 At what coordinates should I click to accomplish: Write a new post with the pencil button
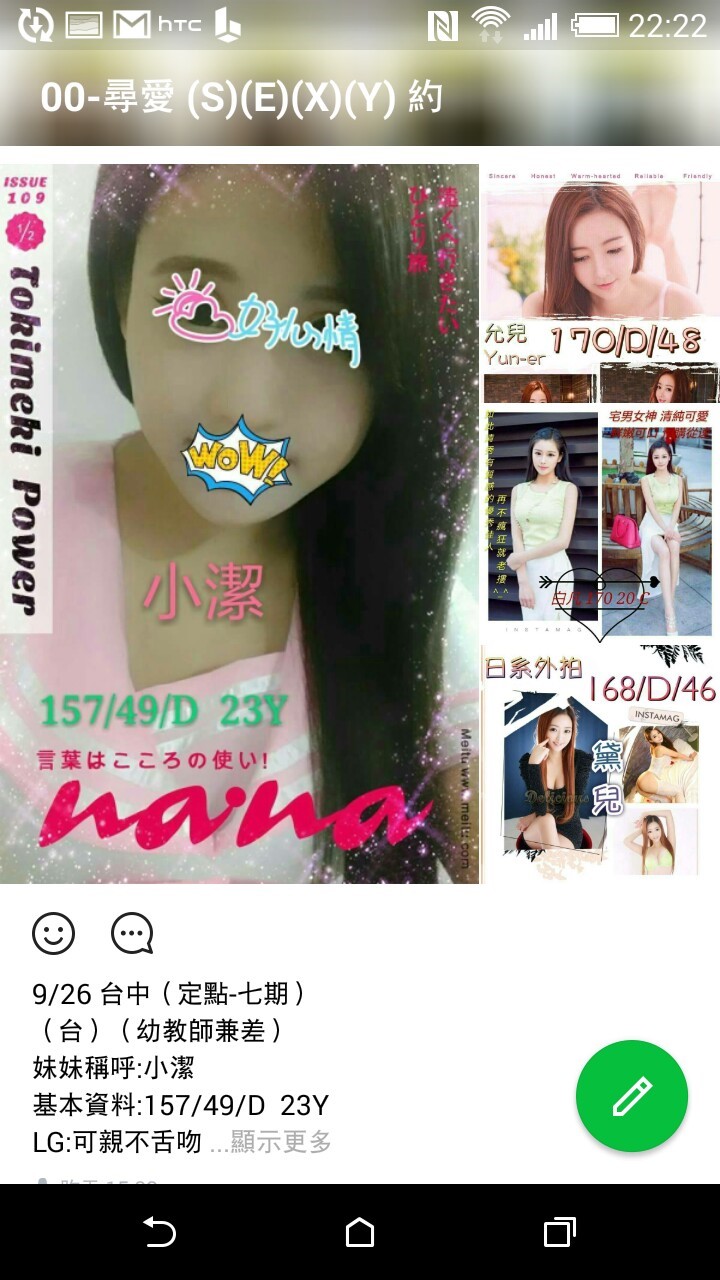631,1096
